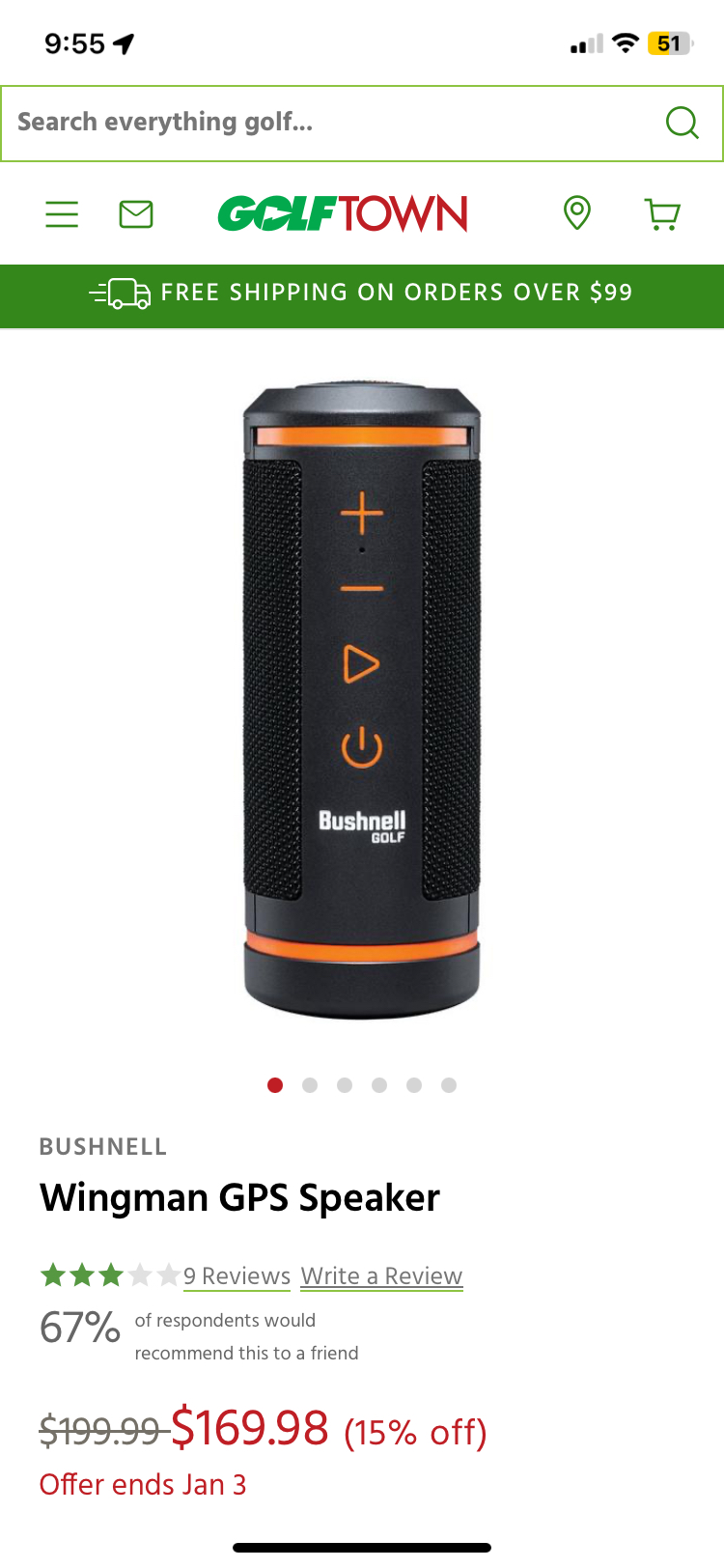The height and width of the screenshot is (1568, 724).
Task: Open the 9 Reviews link
Action: click(237, 1276)
